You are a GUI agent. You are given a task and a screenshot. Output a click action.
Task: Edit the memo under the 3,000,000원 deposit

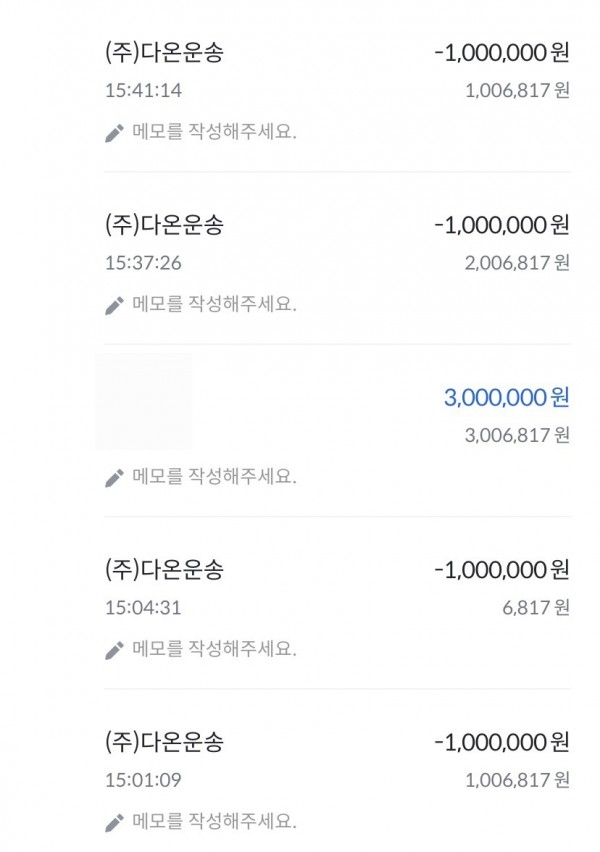[214, 476]
